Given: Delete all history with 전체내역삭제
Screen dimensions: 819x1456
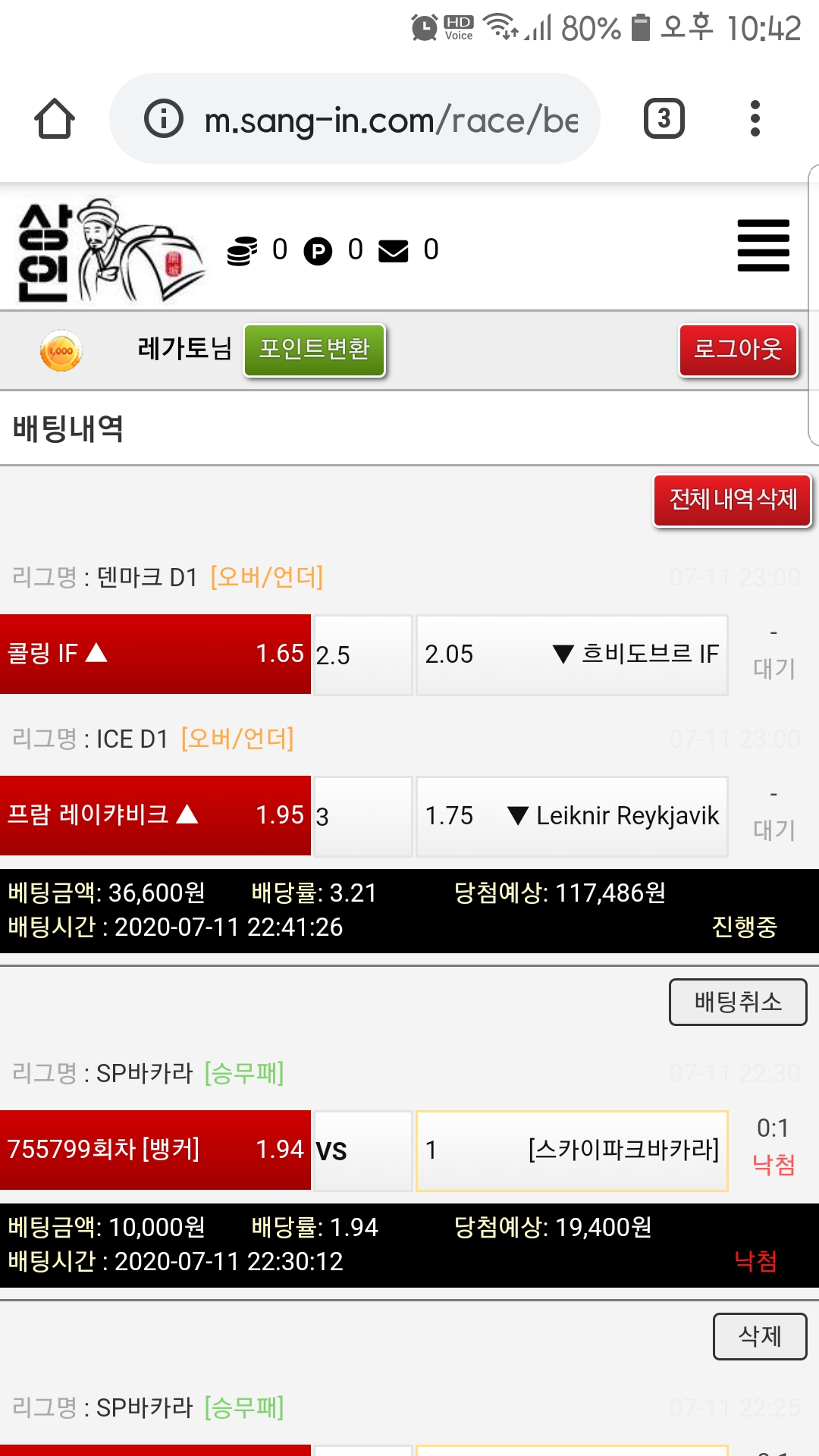Looking at the screenshot, I should tap(732, 500).
